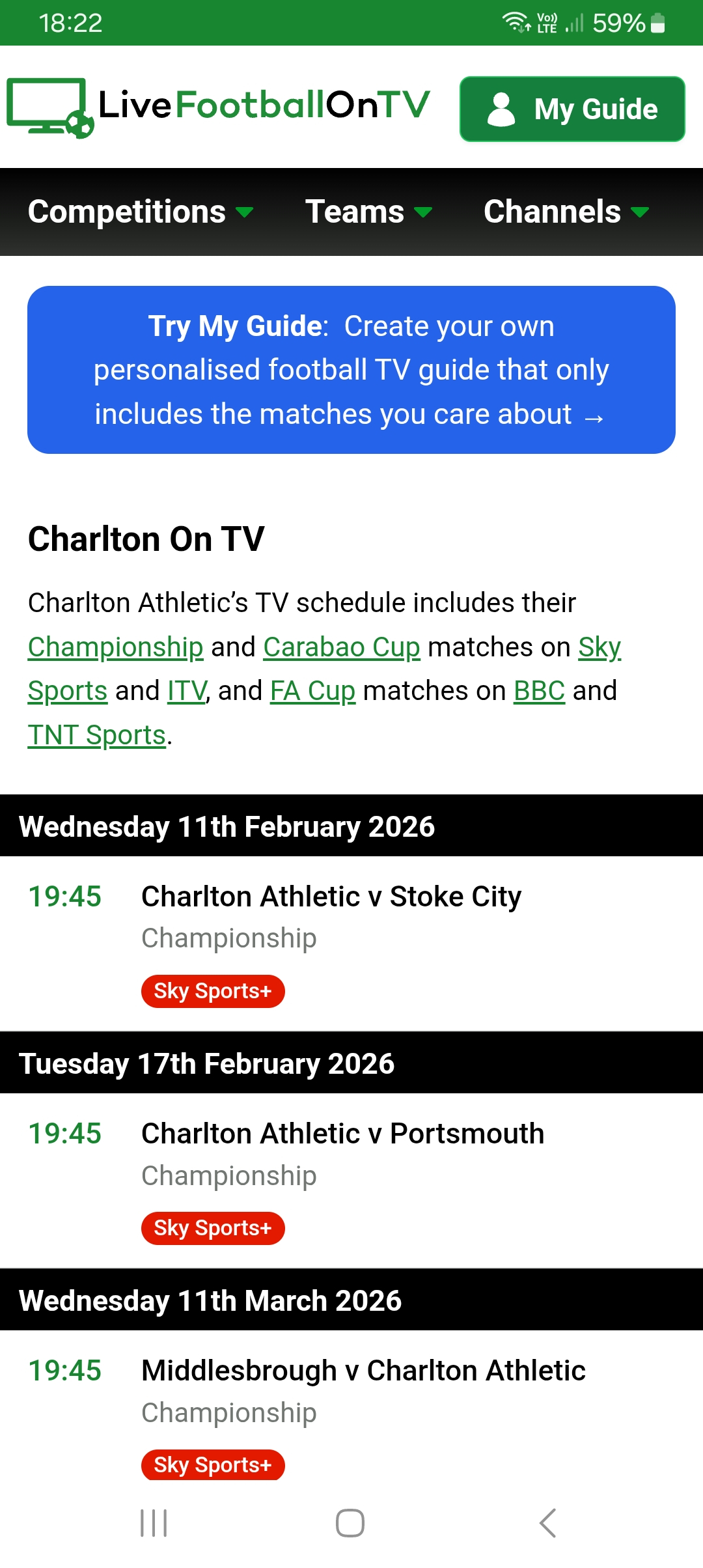This screenshot has width=703, height=1568.
Task: Open the Championship link in the description
Action: click(115, 647)
